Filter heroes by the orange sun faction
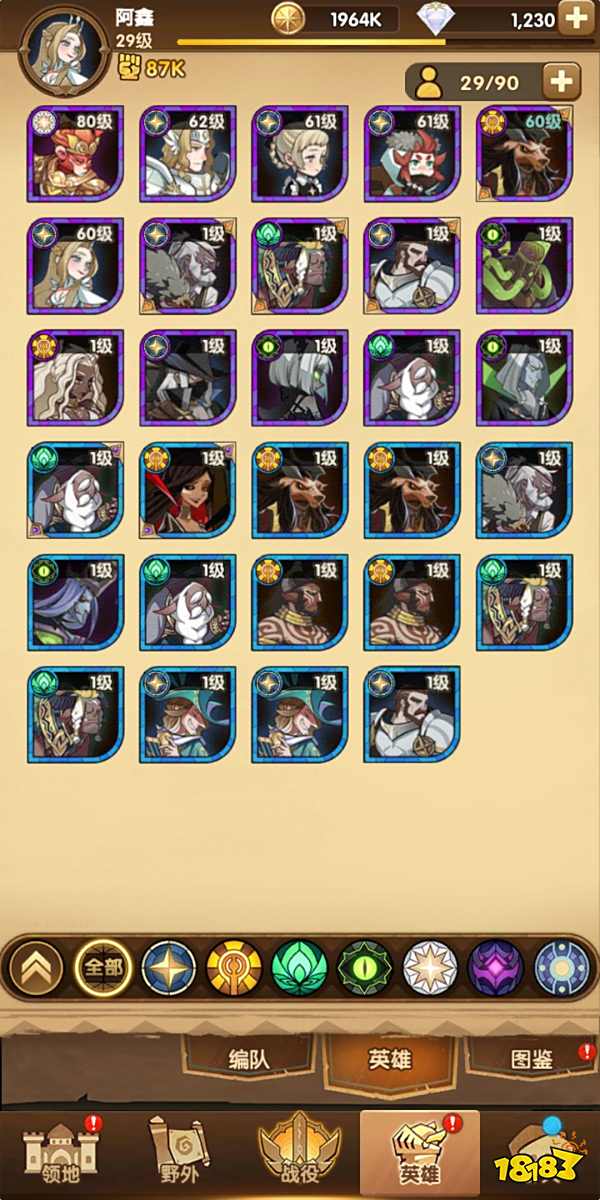Screen dimensions: 600x1200 click(x=233, y=968)
